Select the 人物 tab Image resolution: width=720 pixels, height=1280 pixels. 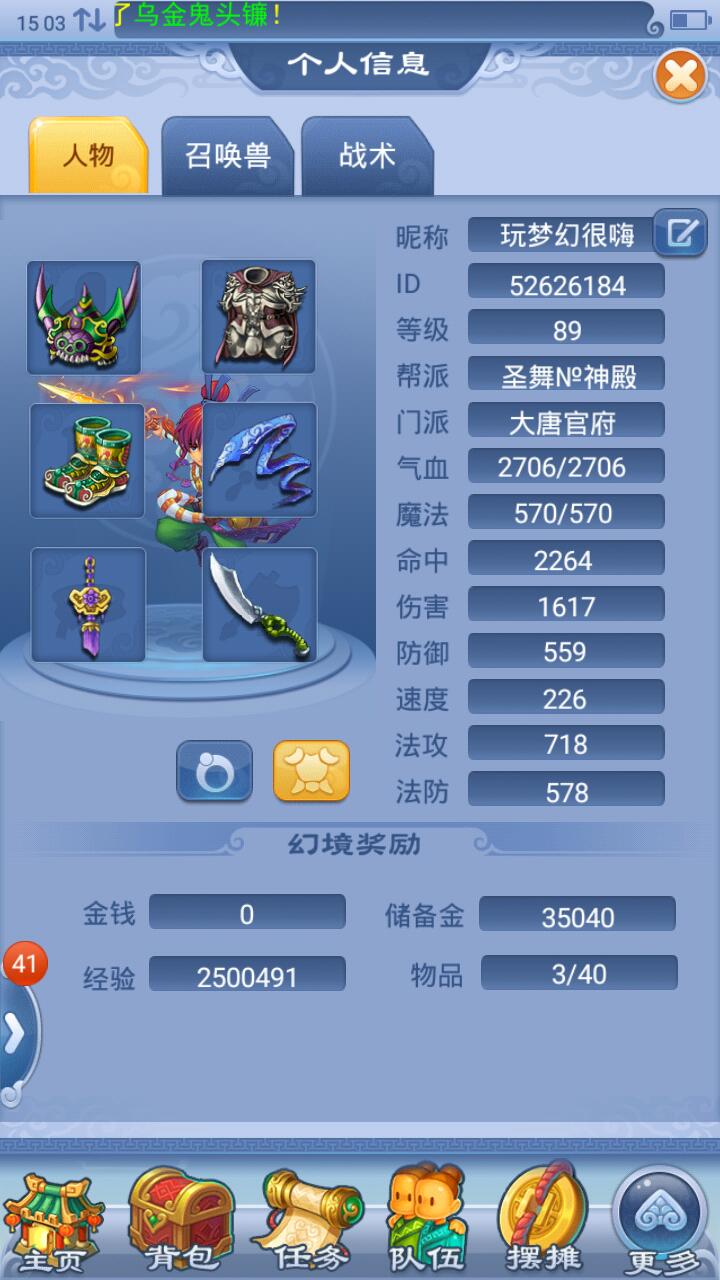pyautogui.click(x=88, y=156)
